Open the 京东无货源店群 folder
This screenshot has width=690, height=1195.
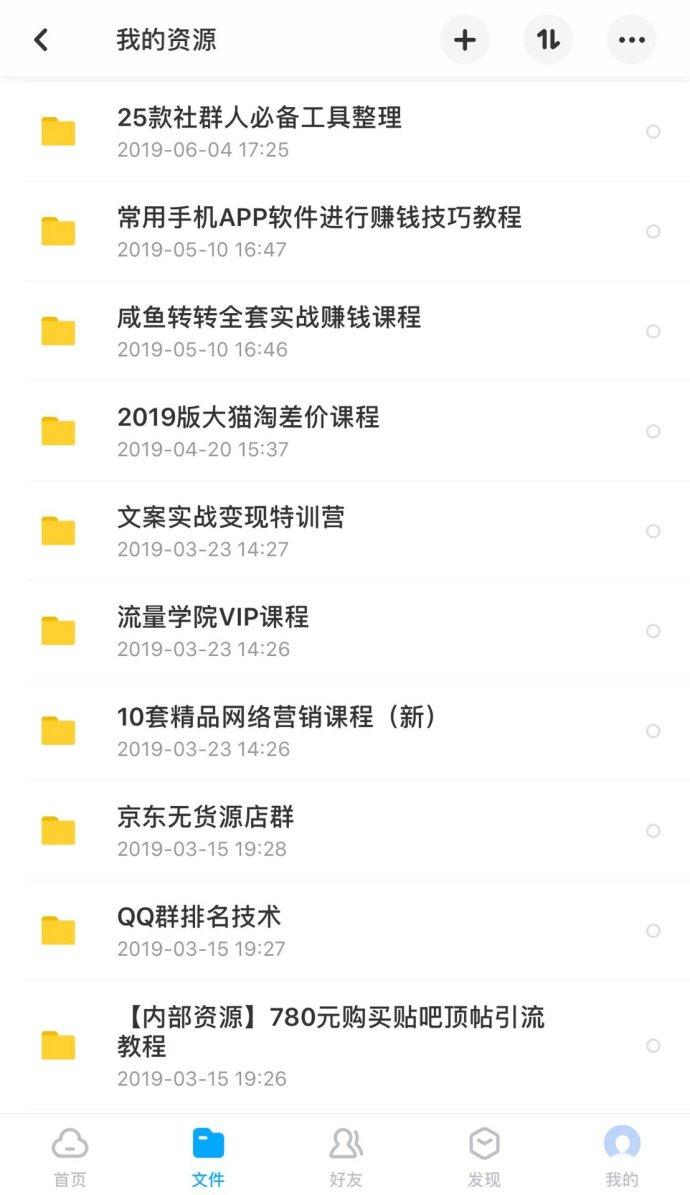[x=345, y=831]
